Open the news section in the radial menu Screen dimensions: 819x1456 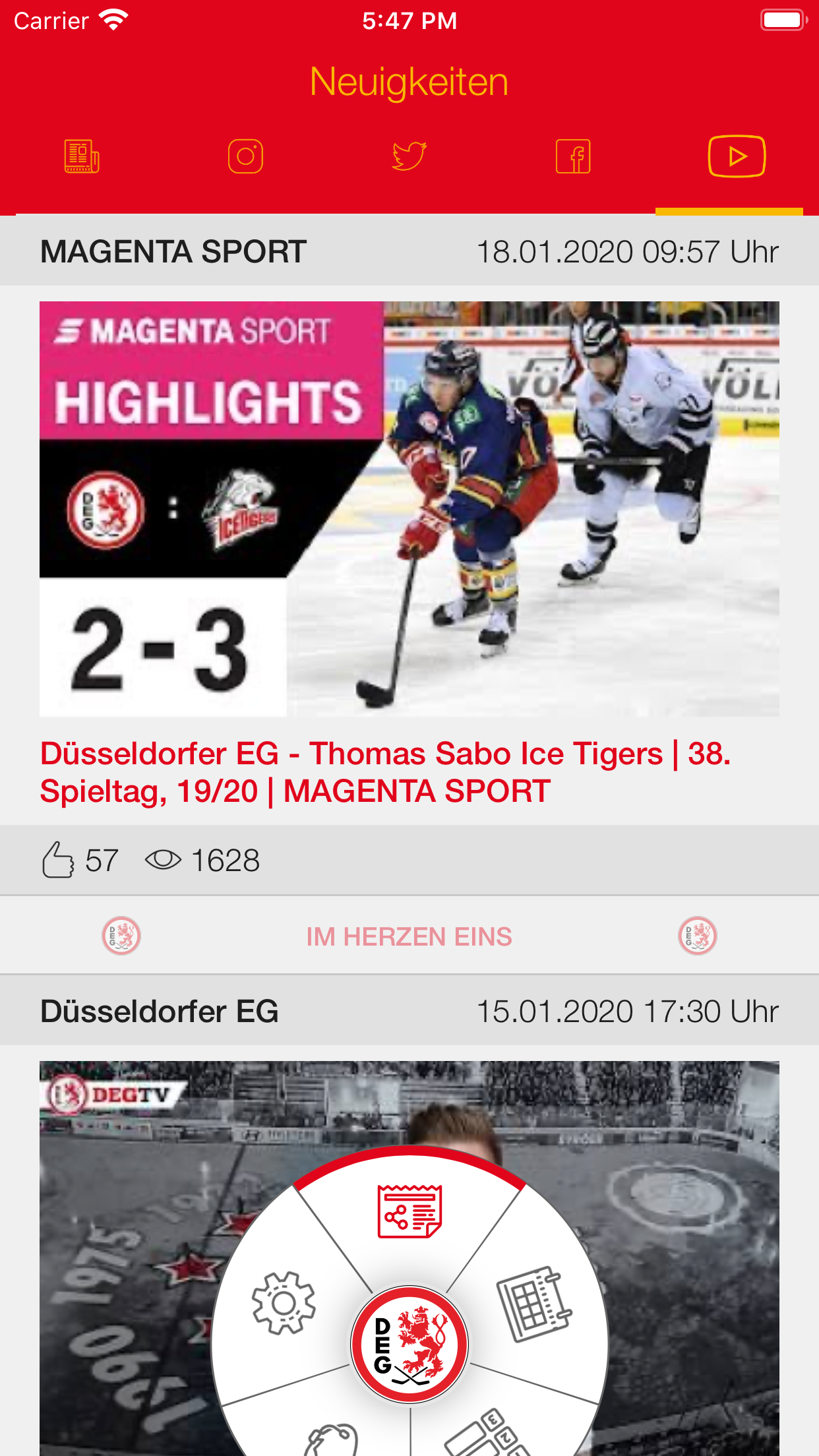[409, 1212]
